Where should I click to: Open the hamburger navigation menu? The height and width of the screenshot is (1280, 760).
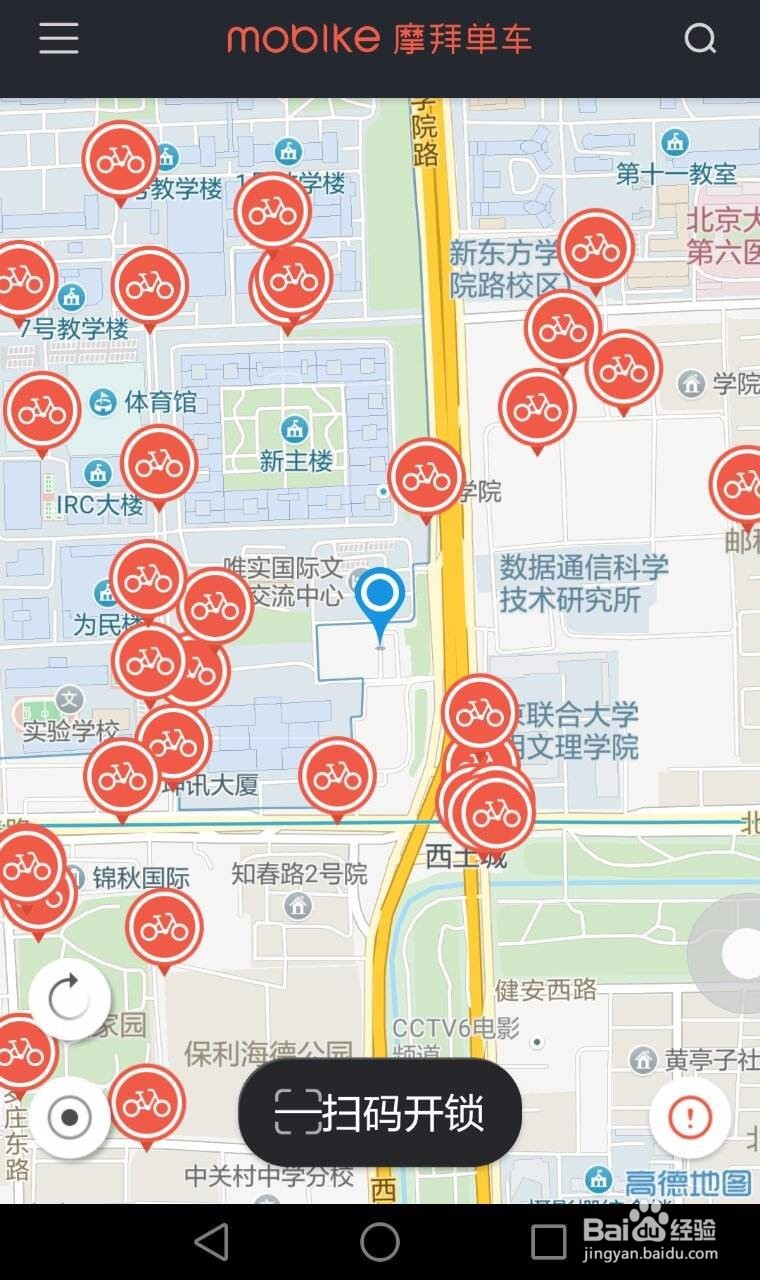pyautogui.click(x=57, y=38)
